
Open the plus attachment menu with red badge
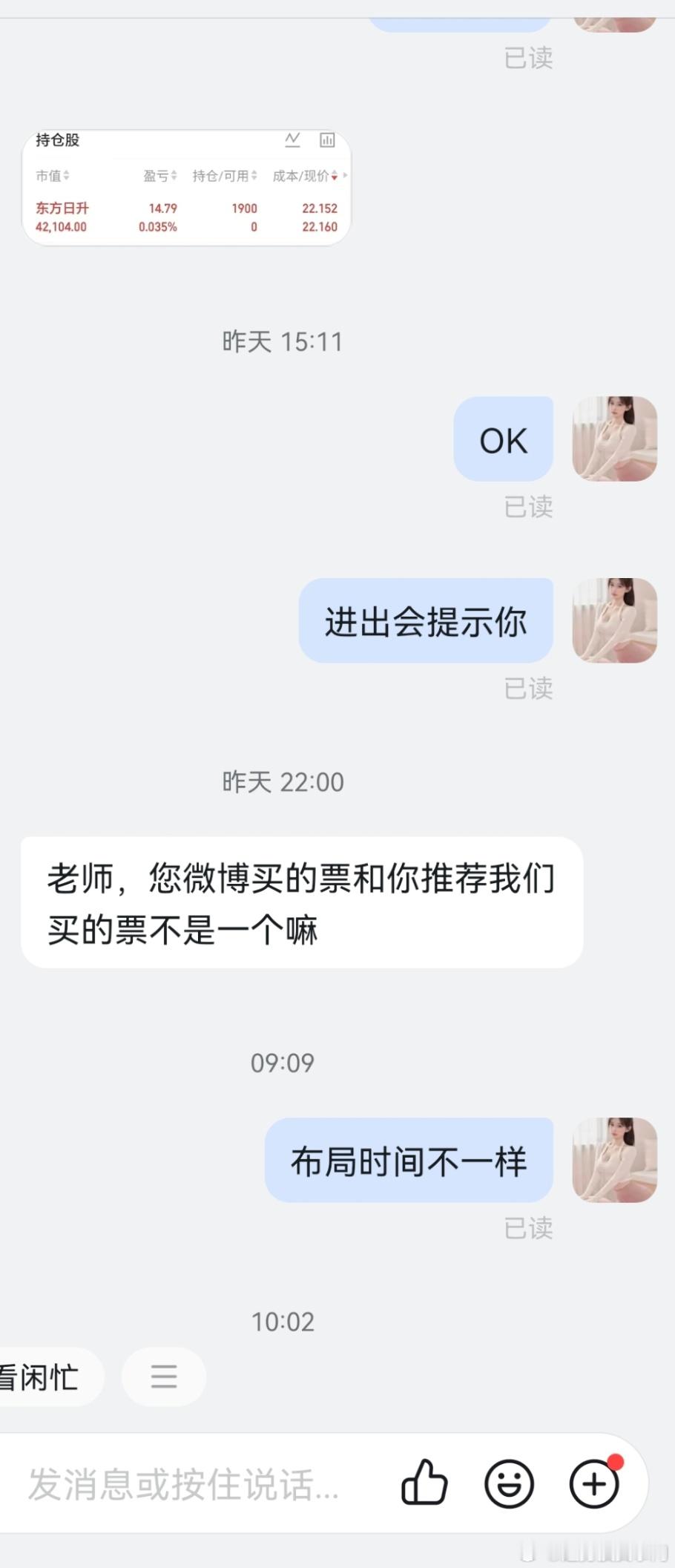593,1485
